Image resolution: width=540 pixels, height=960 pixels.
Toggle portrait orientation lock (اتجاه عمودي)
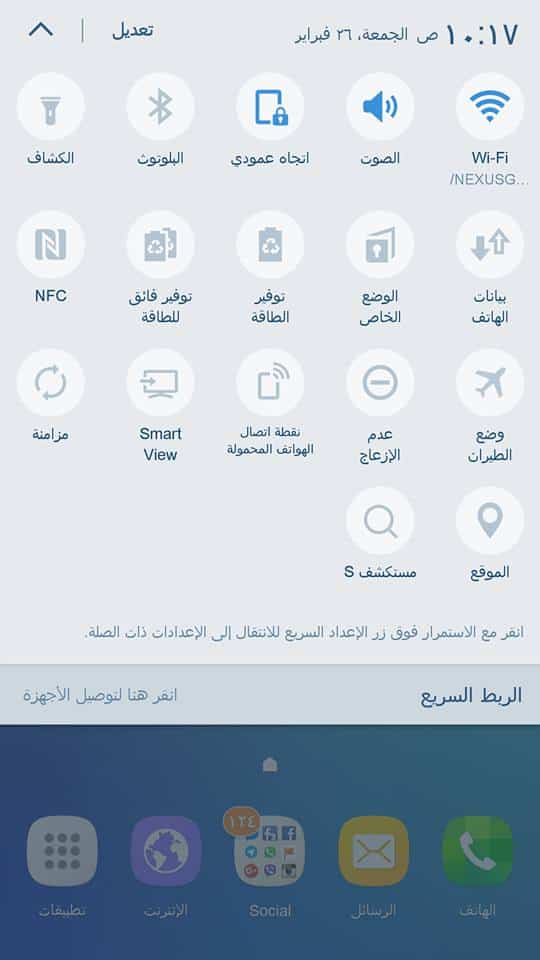pos(270,107)
